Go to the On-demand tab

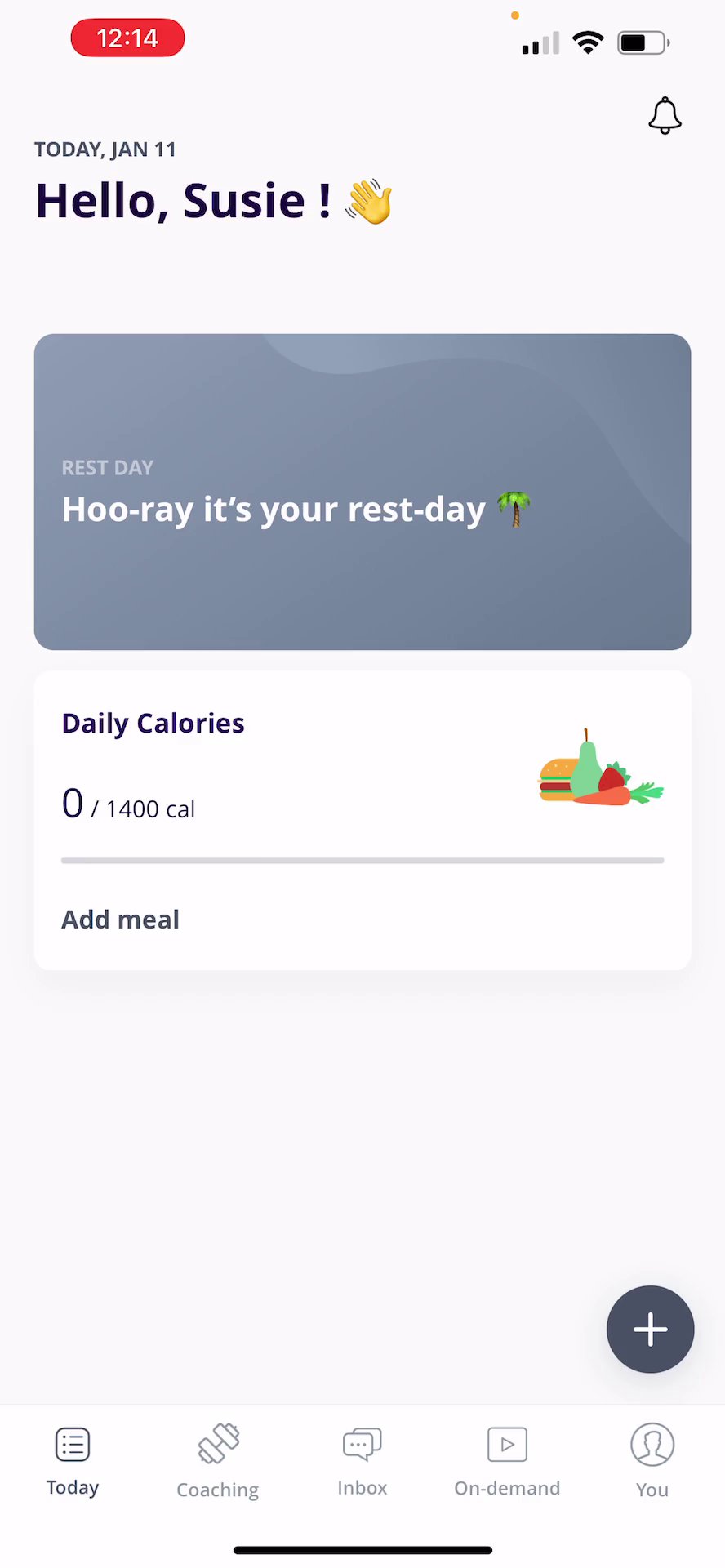click(x=507, y=1460)
